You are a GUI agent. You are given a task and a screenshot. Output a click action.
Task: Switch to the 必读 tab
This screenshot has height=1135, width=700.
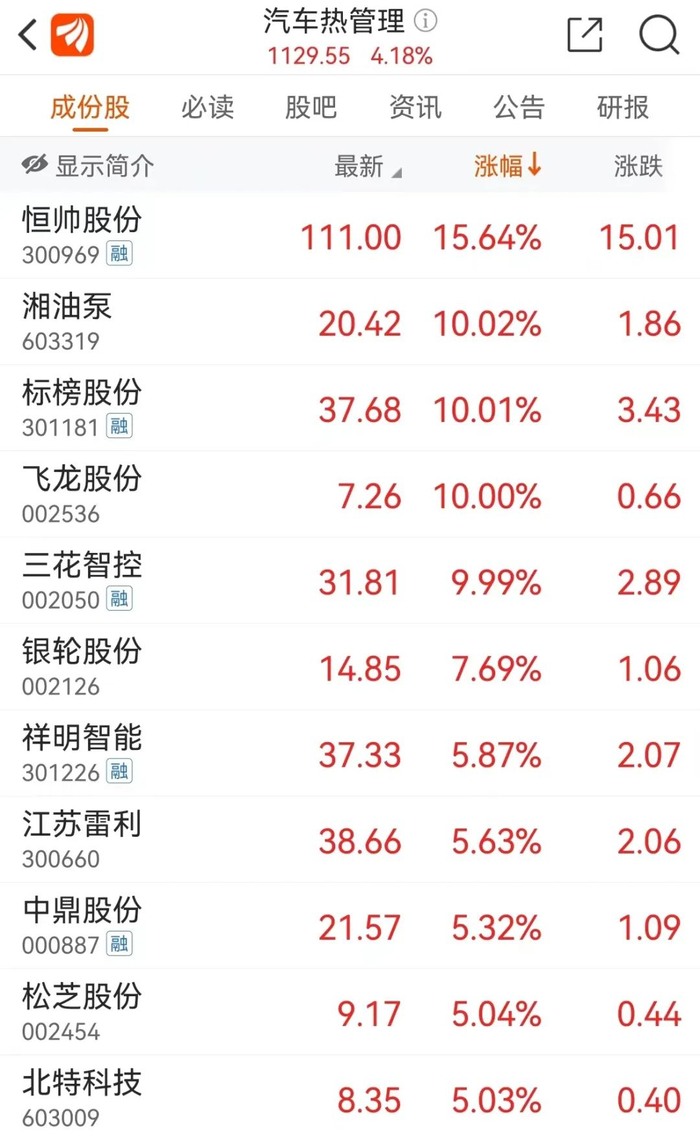pos(207,107)
